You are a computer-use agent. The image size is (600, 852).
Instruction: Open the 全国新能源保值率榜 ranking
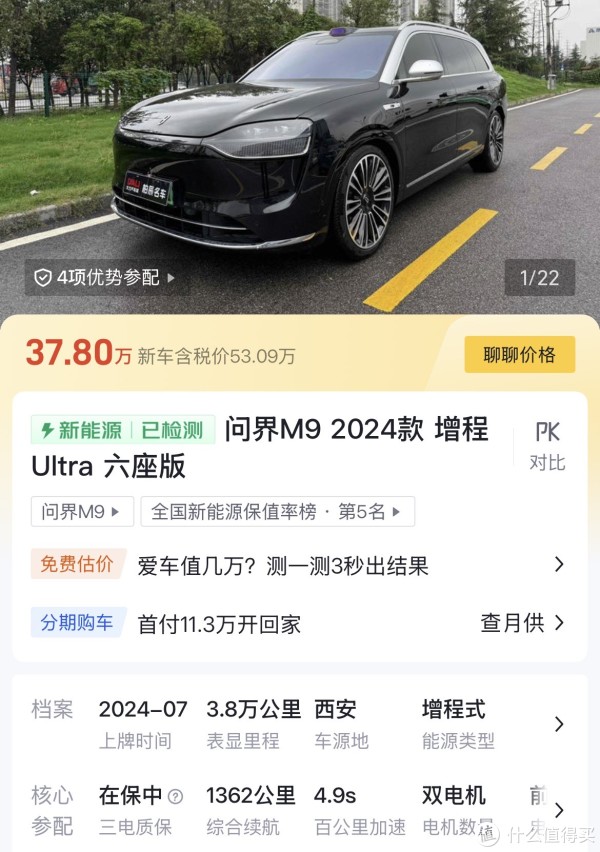coord(277,512)
